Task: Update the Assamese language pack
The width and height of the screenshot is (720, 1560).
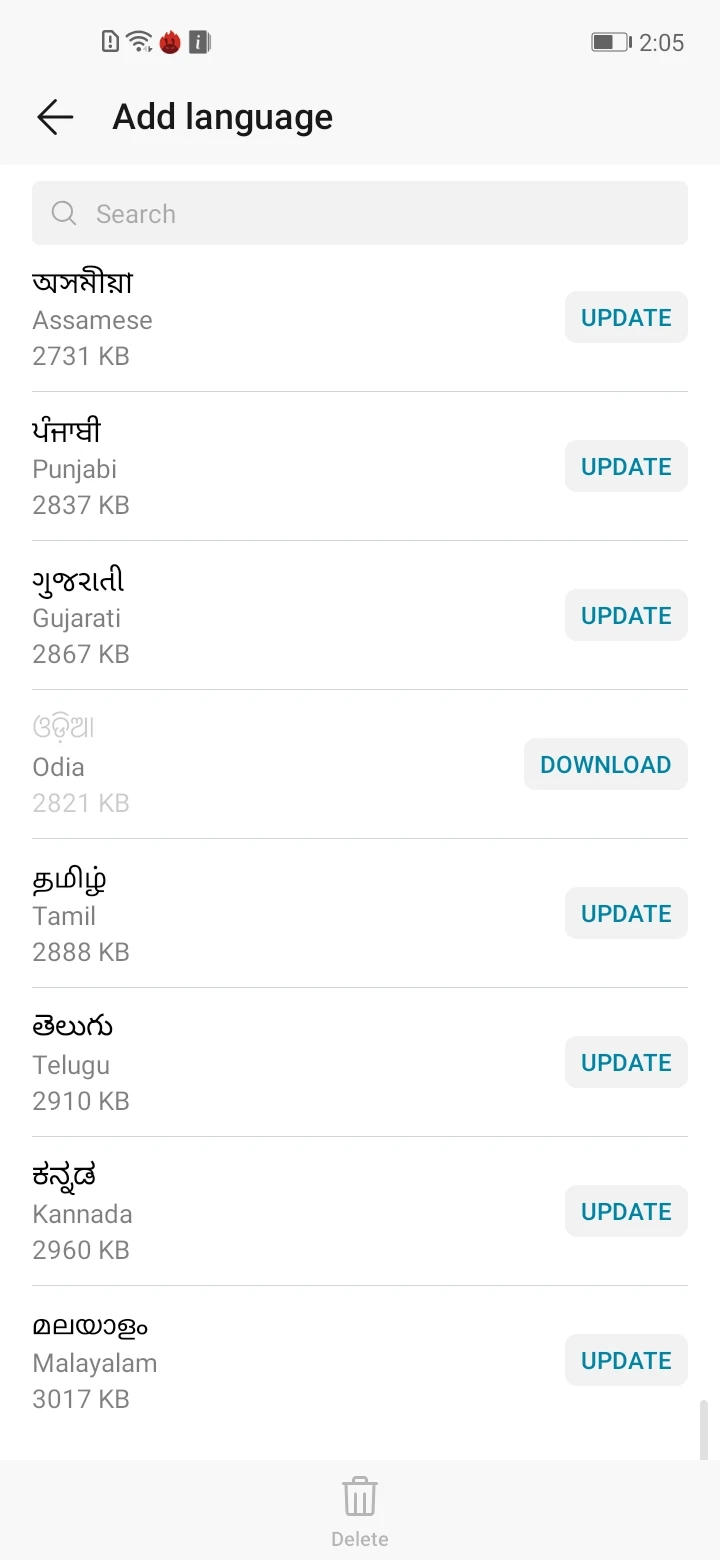Action: (x=626, y=318)
